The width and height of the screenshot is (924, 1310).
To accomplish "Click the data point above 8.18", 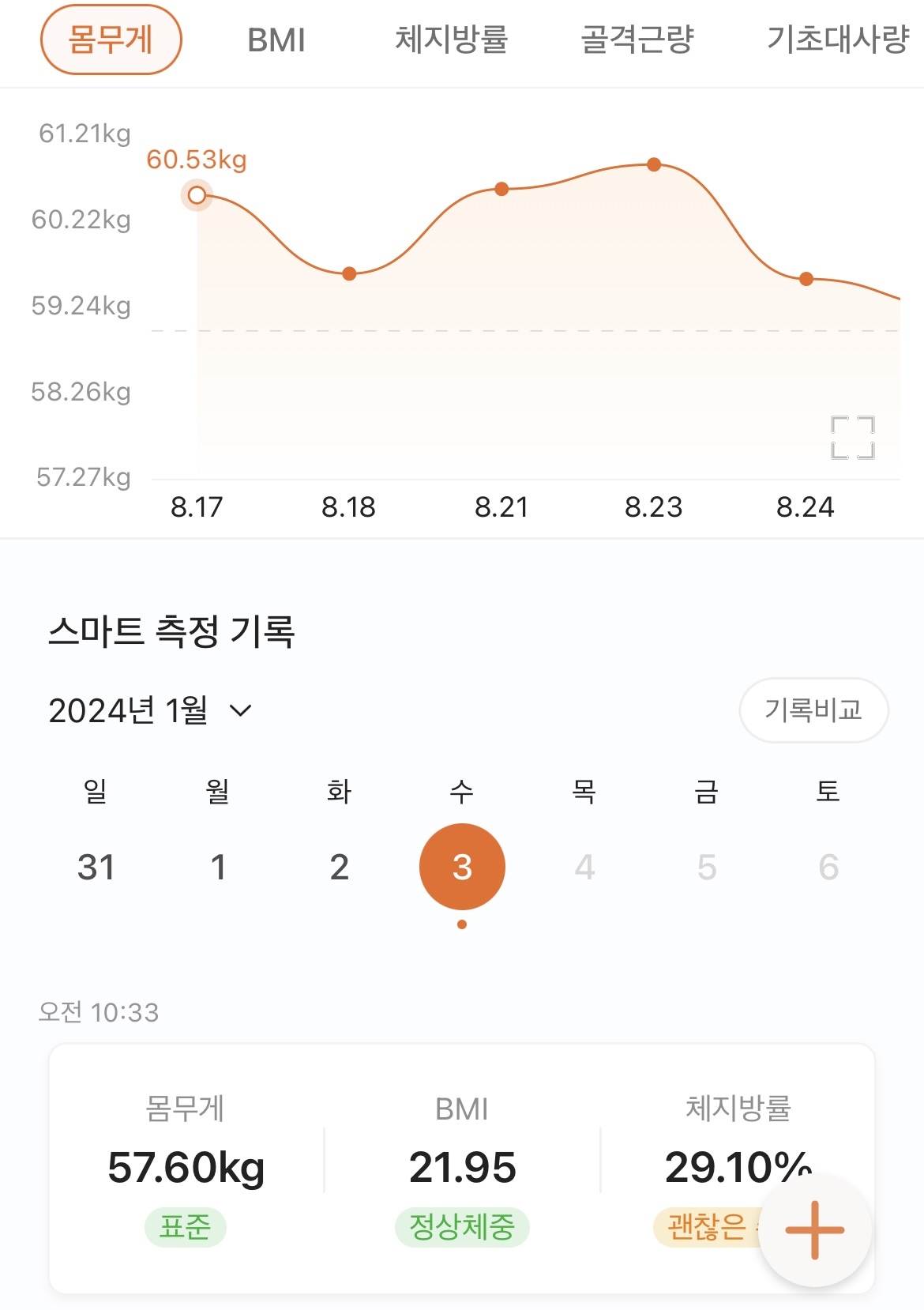I will pyautogui.click(x=350, y=273).
